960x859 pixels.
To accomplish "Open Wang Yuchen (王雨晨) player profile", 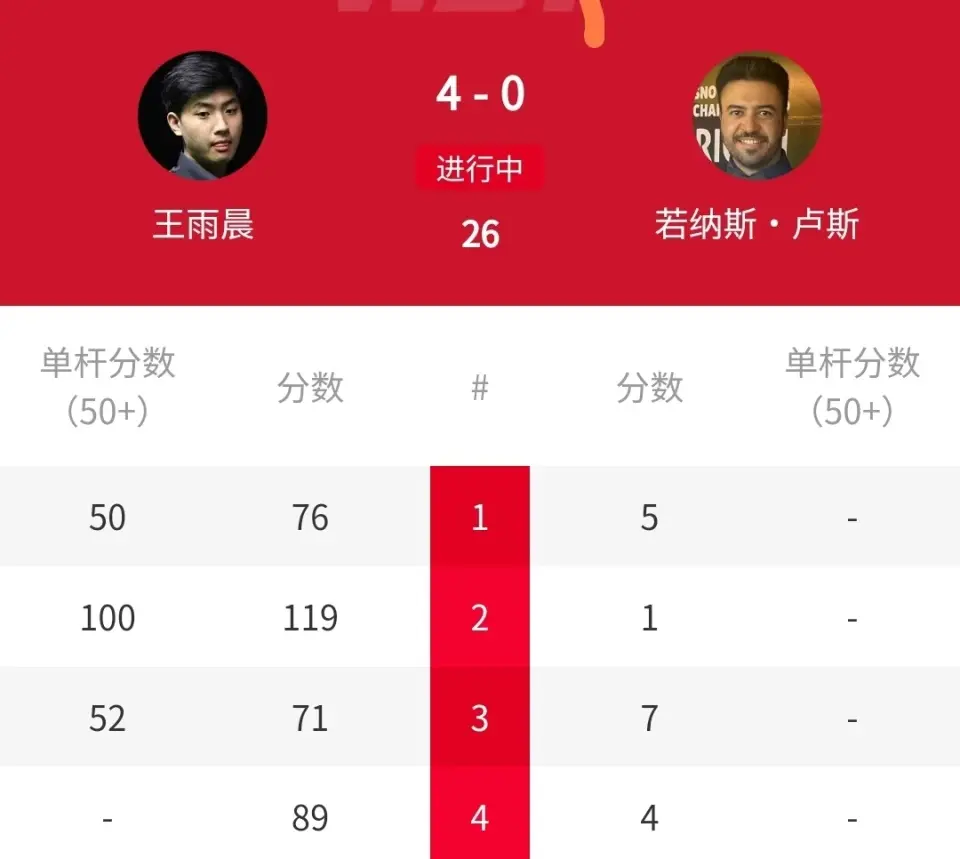I will tap(203, 116).
